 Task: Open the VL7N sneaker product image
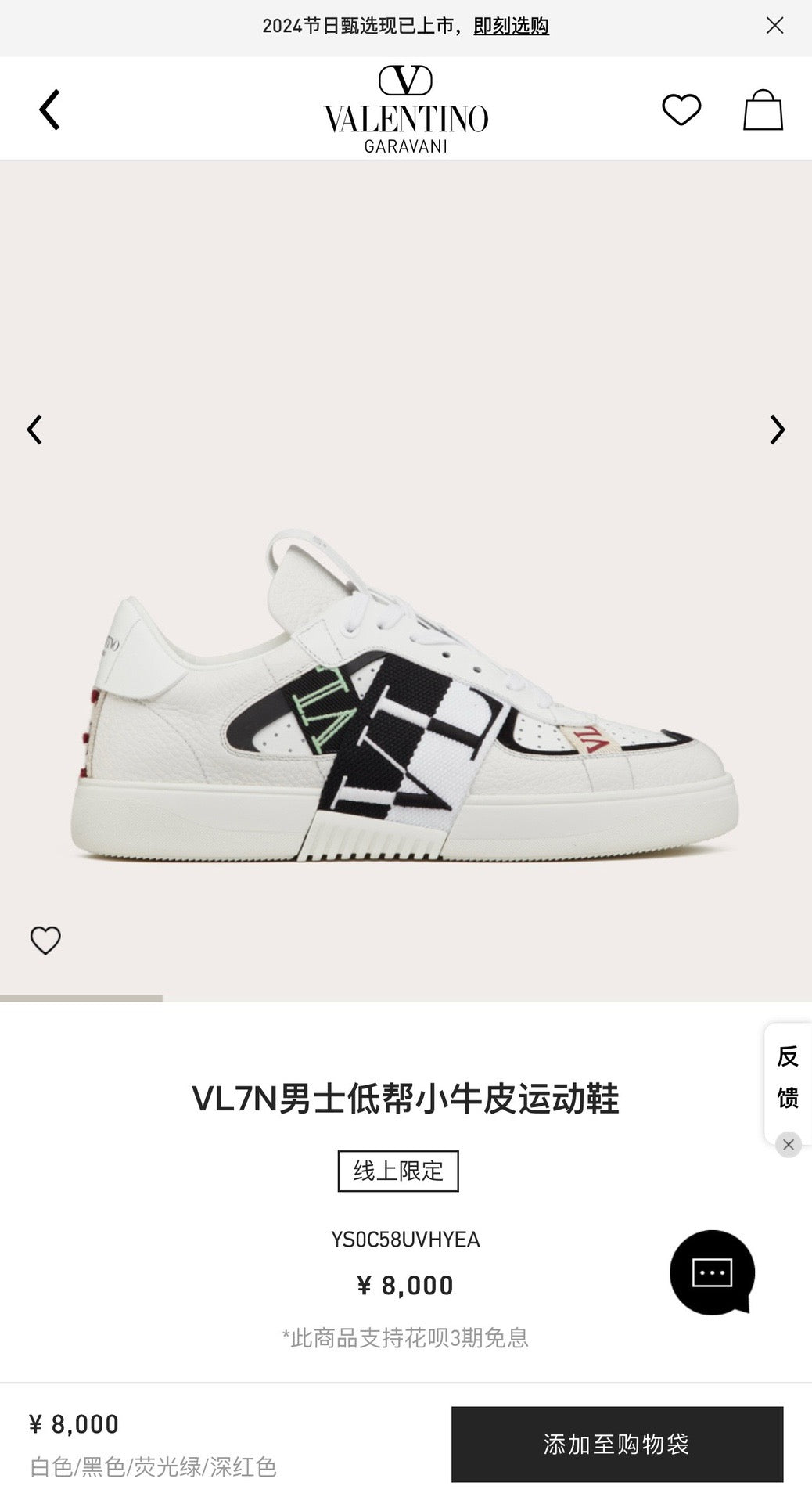pyautogui.click(x=405, y=696)
